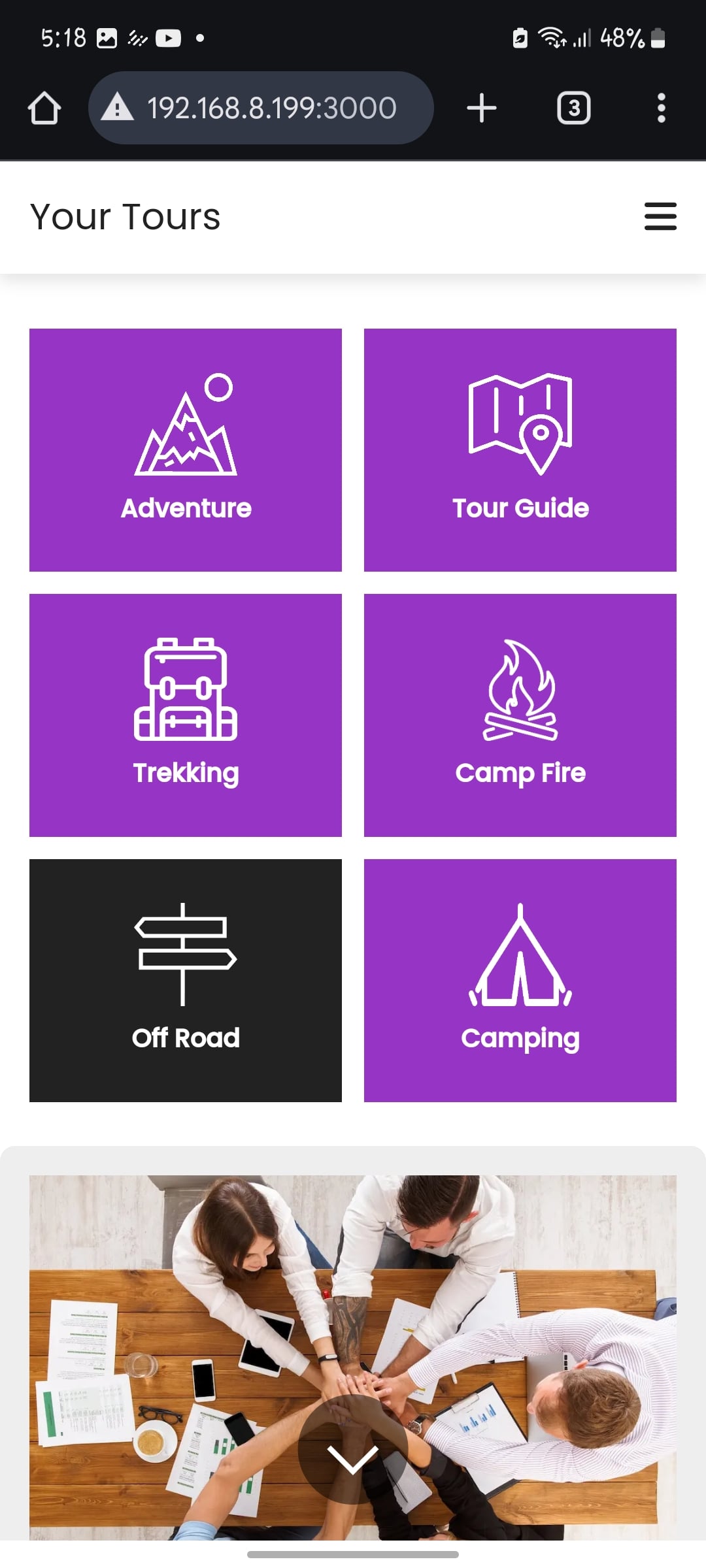Select the Tour Guide card
Image resolution: width=706 pixels, height=1568 pixels.
(x=520, y=450)
